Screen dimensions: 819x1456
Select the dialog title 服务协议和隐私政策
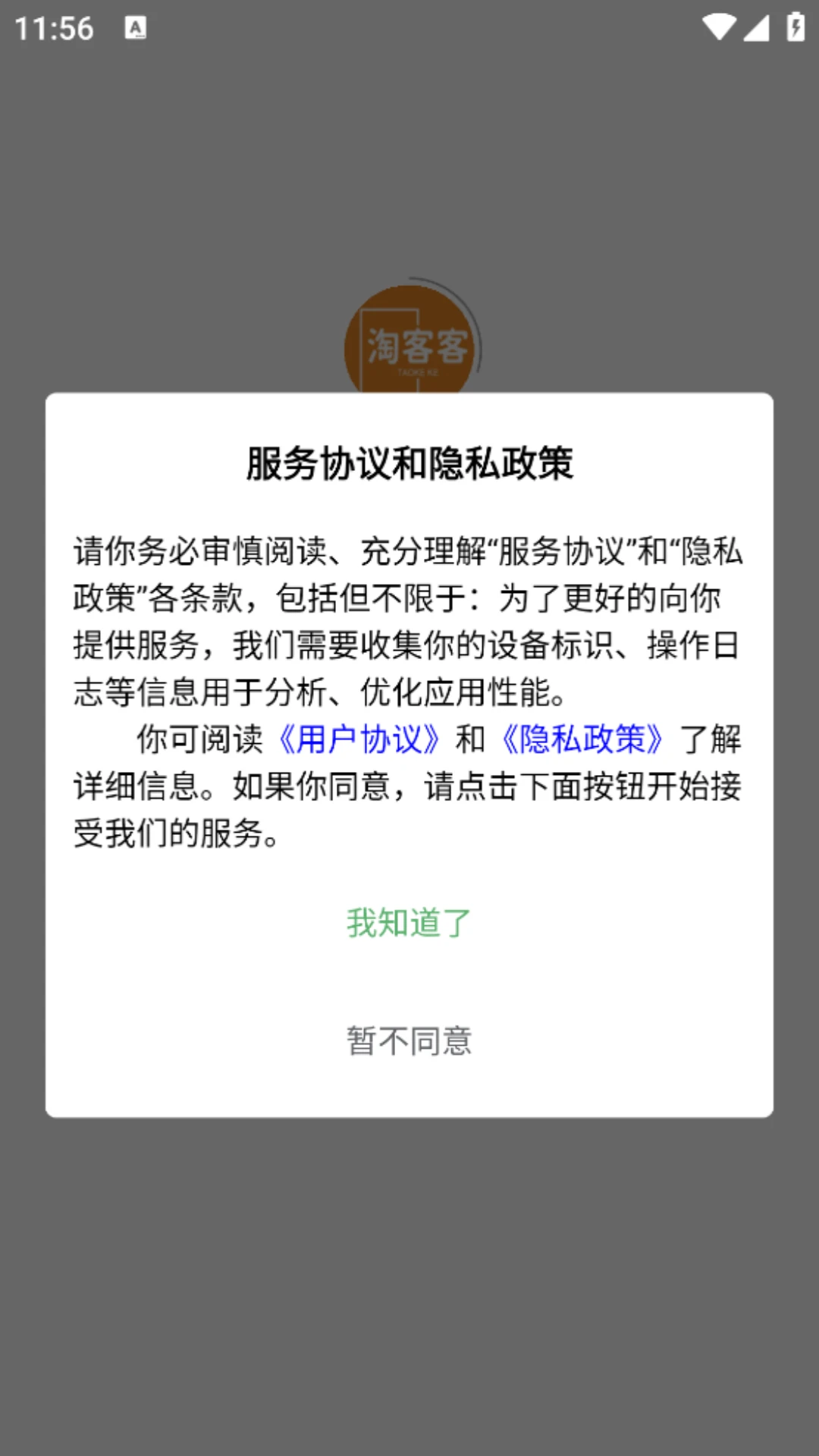pyautogui.click(x=409, y=465)
